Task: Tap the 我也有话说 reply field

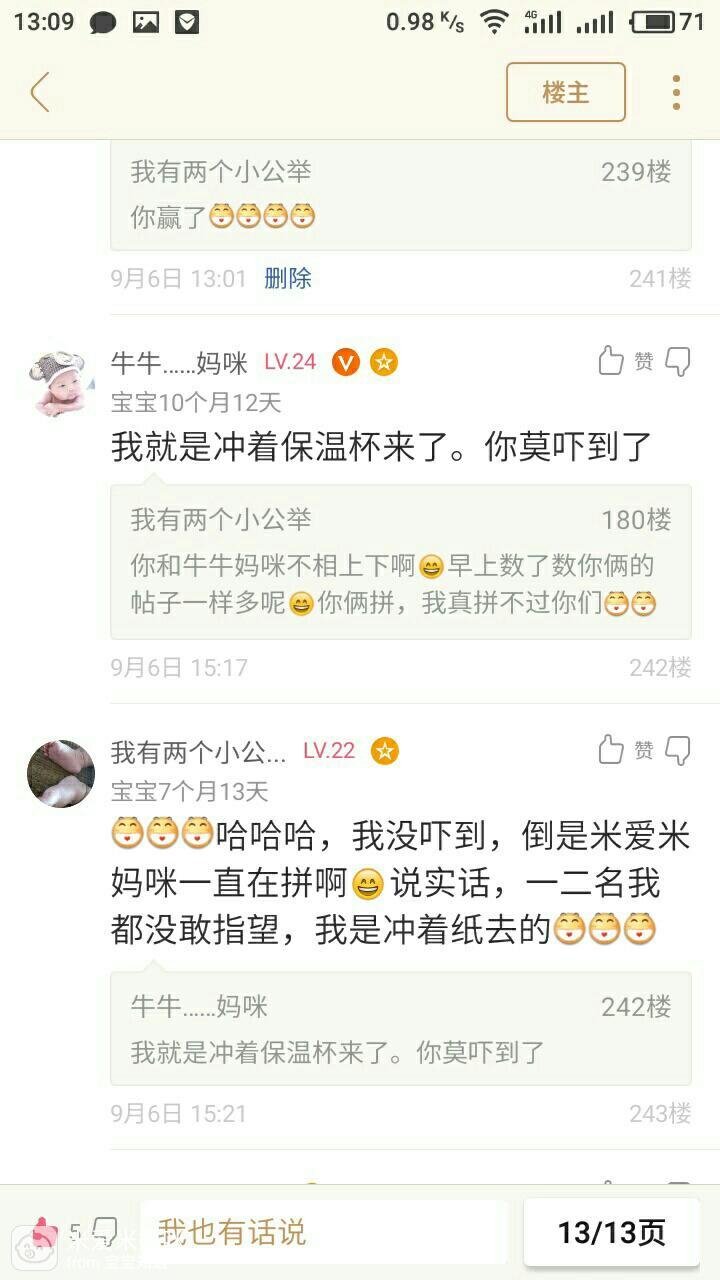Action: [325, 1232]
